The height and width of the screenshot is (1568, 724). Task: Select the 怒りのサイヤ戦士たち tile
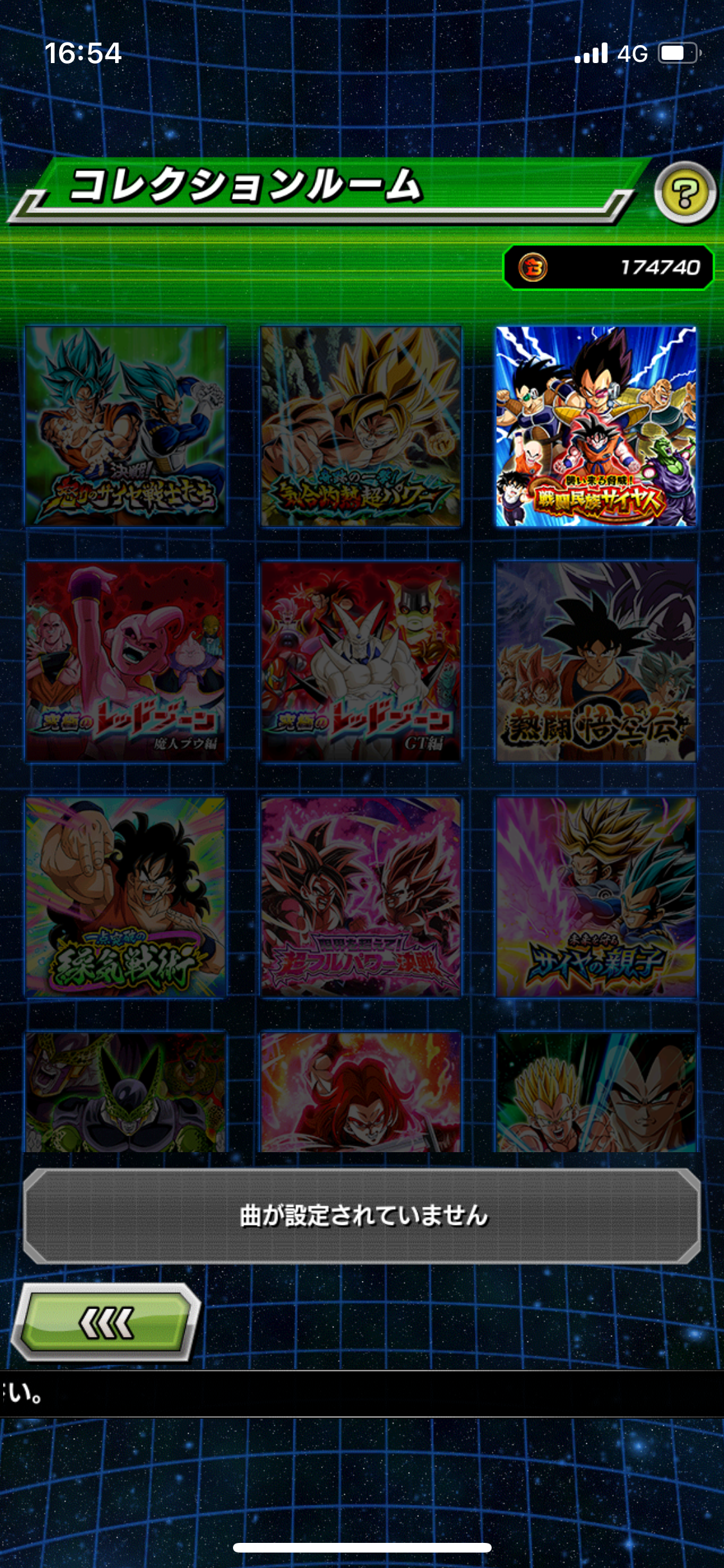125,426
